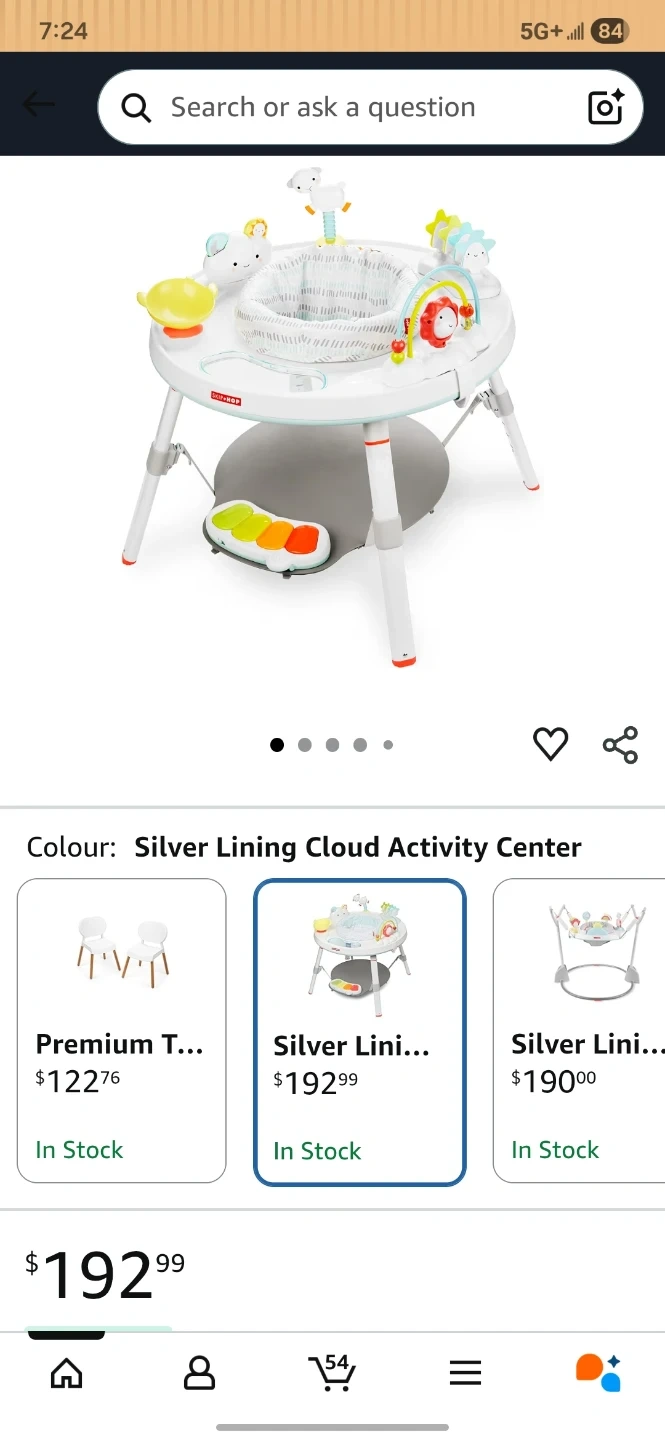Open the hamburger menu tab
This screenshot has width=665, height=1440.
tap(465, 1373)
